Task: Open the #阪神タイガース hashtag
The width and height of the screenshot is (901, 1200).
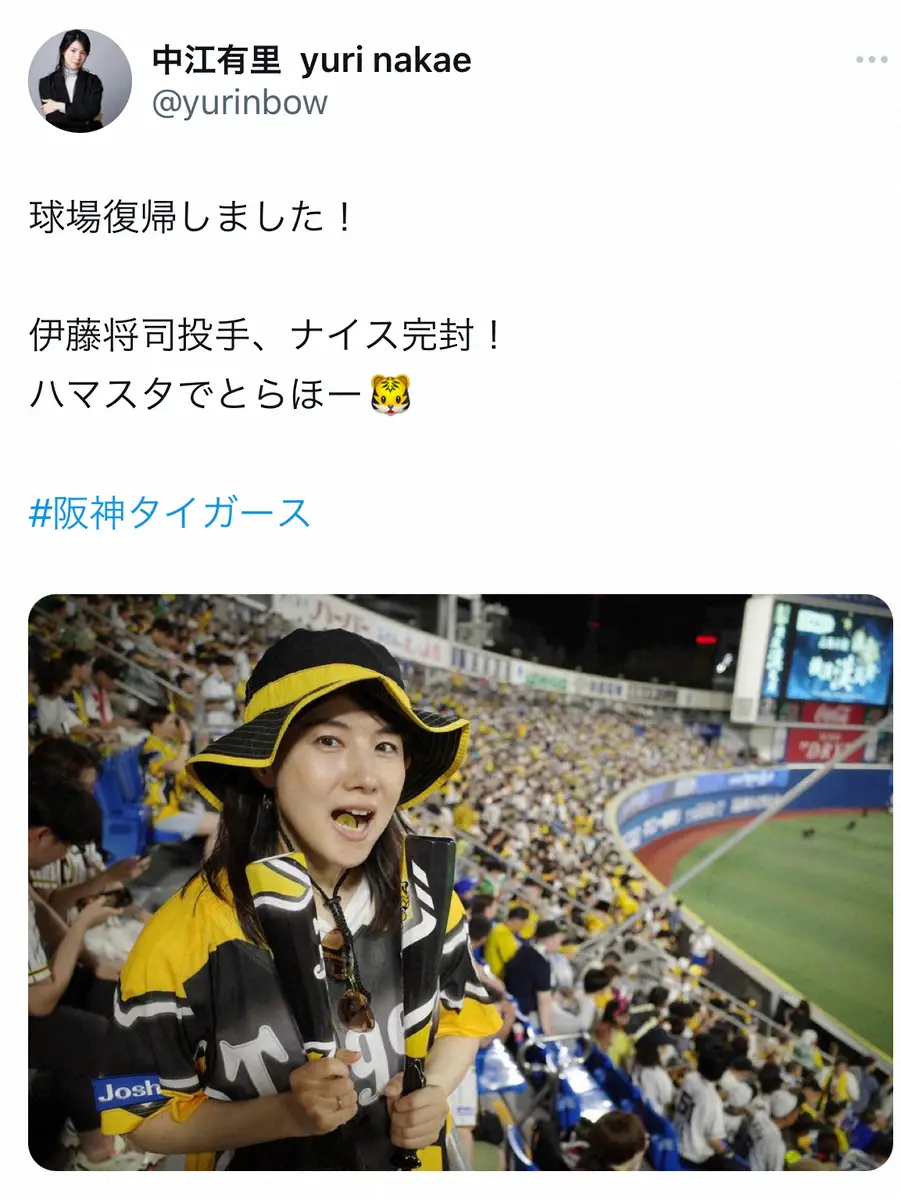Action: click(x=170, y=513)
